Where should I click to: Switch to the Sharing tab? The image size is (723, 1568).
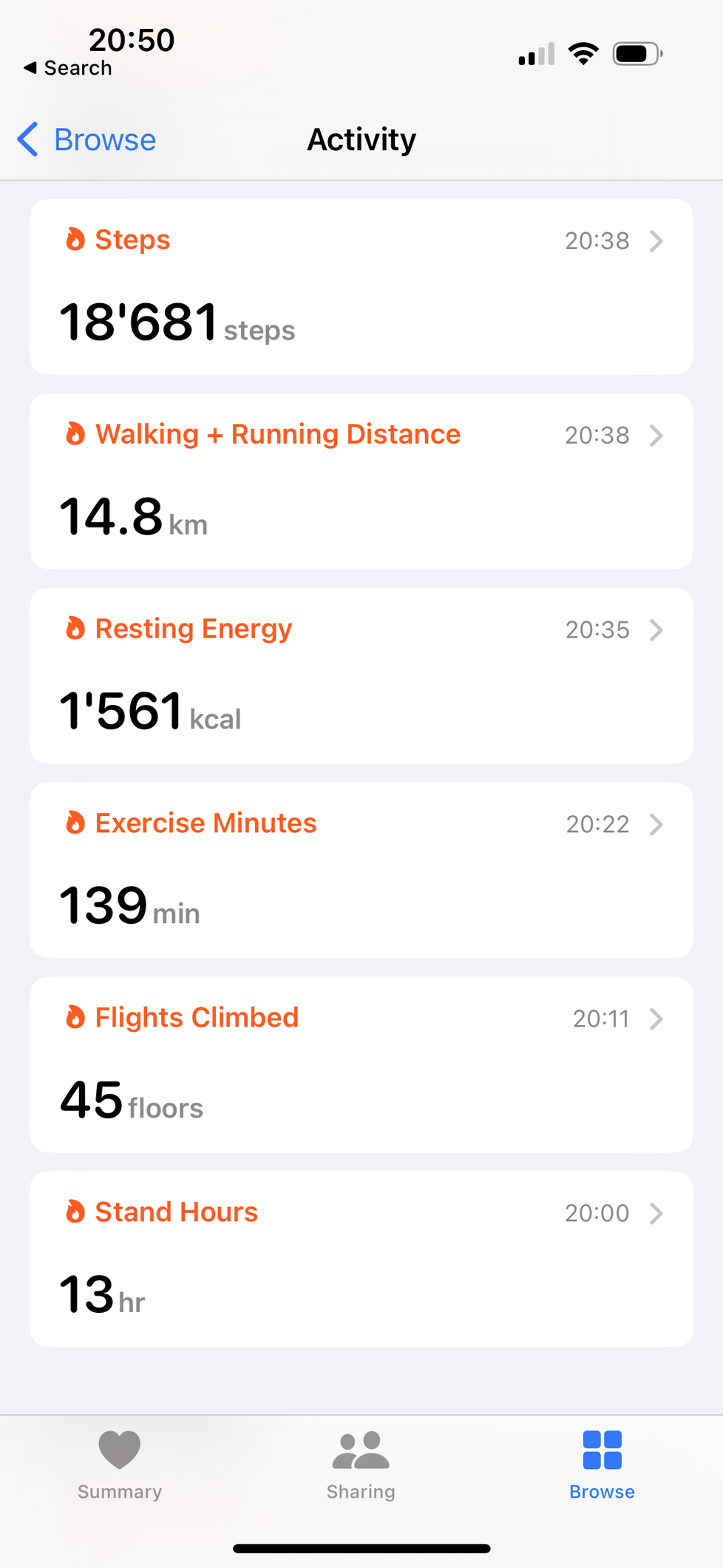361,1465
